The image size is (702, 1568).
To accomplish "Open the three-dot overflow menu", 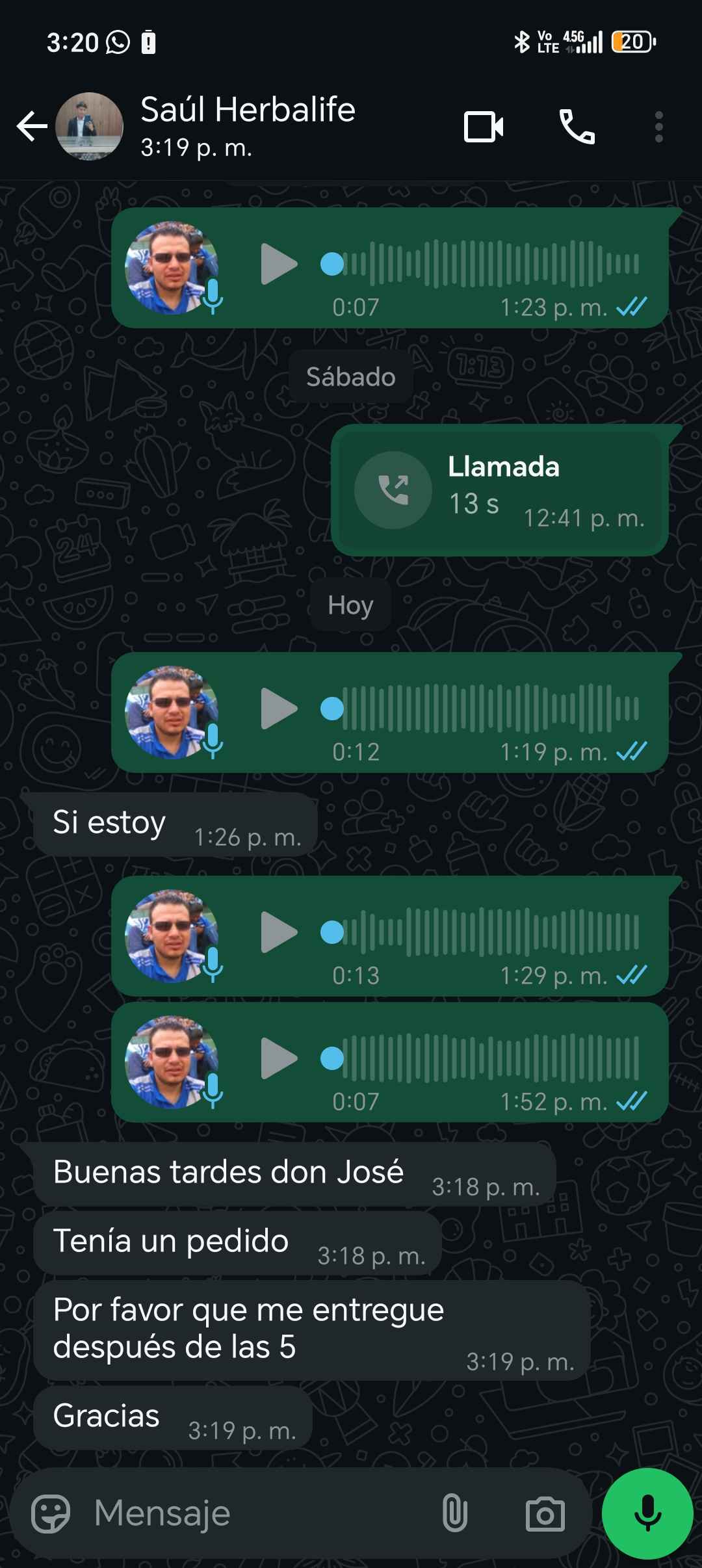I will (x=658, y=126).
